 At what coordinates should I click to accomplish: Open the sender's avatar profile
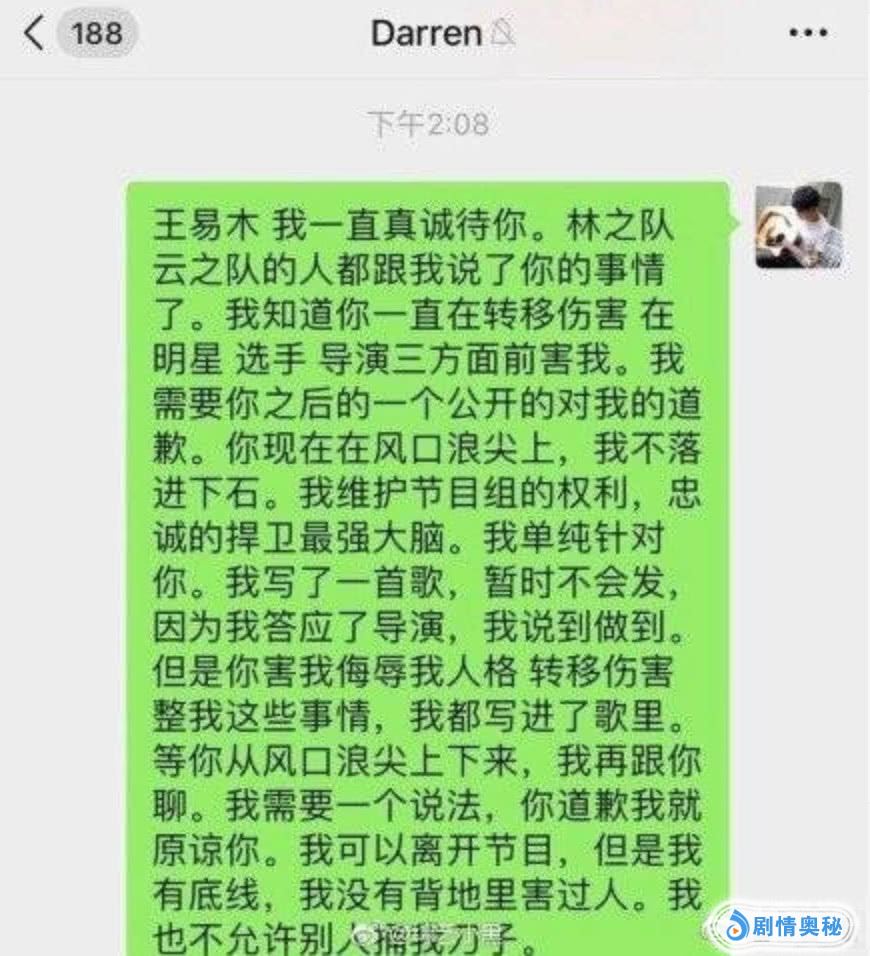click(797, 225)
